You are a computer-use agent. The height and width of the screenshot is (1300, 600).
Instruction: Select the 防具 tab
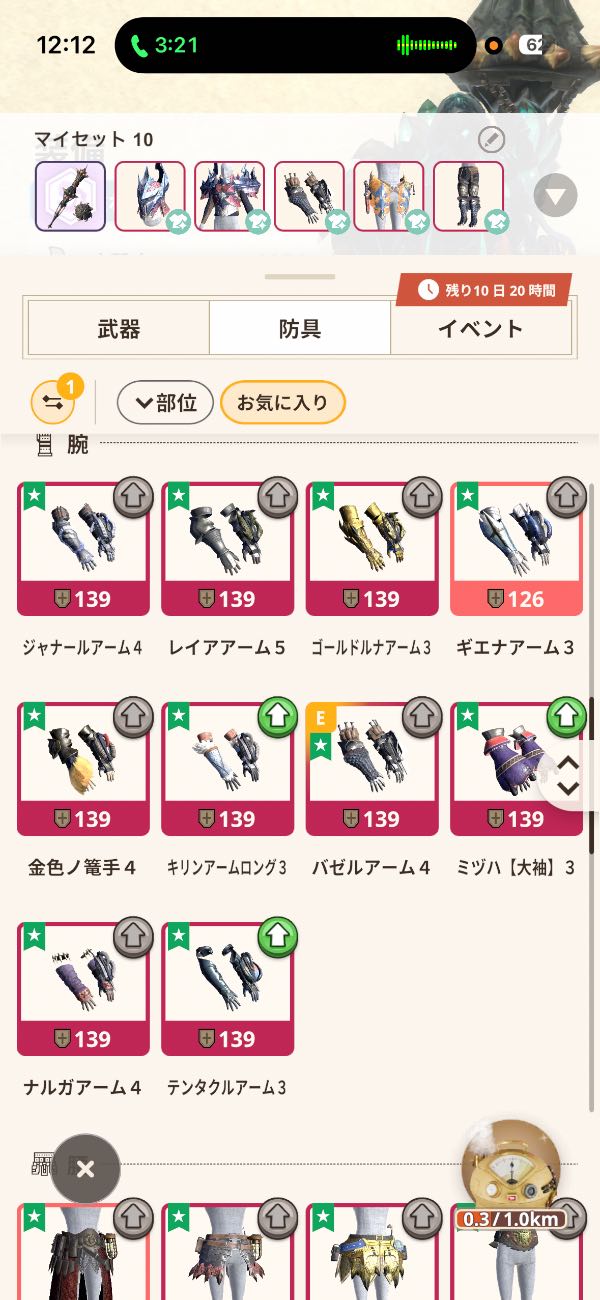[x=300, y=328]
